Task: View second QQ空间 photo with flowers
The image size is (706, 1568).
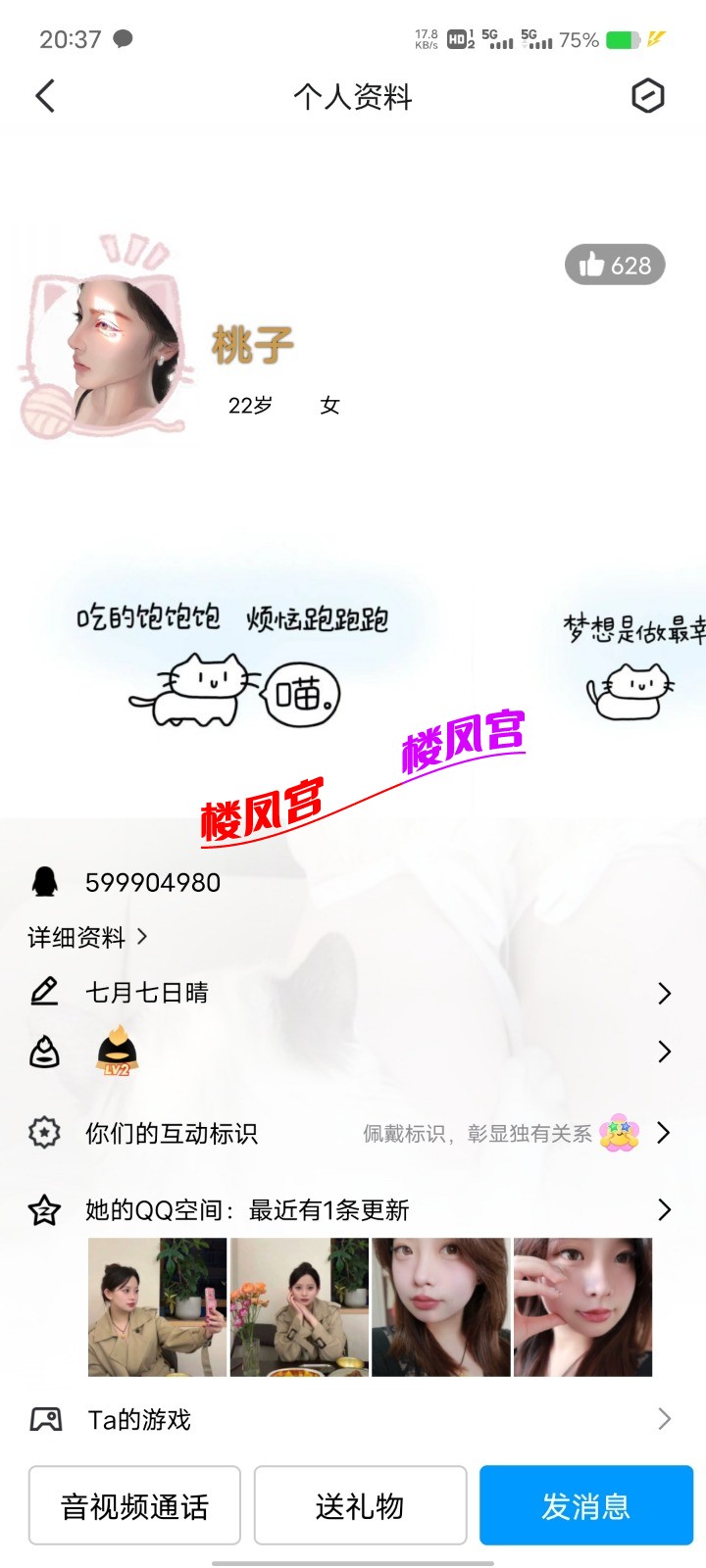Action: 299,1307
